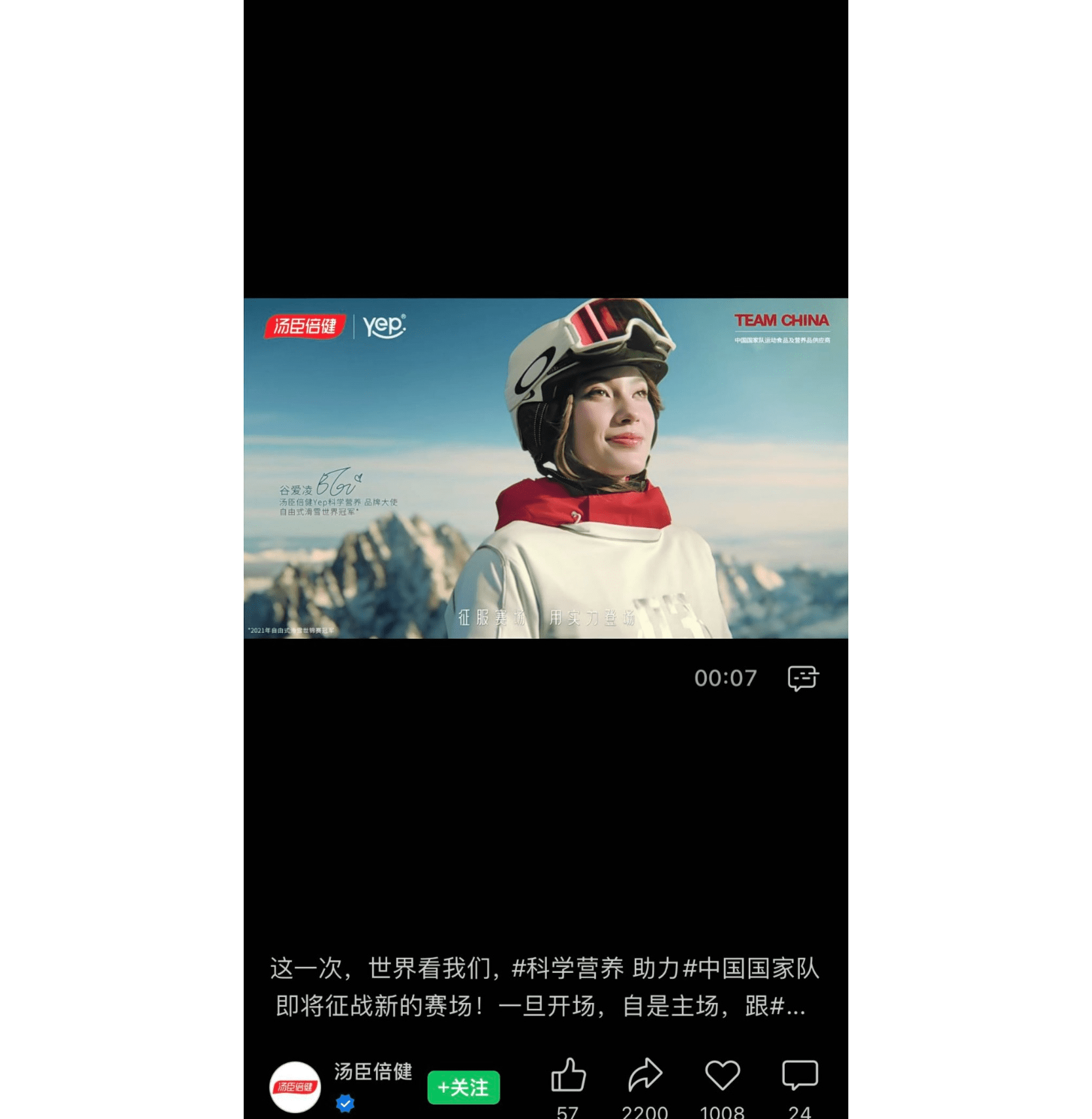Screen dimensions: 1092x1119
Task: Favorite the video with the heart icon
Action: point(722,1075)
